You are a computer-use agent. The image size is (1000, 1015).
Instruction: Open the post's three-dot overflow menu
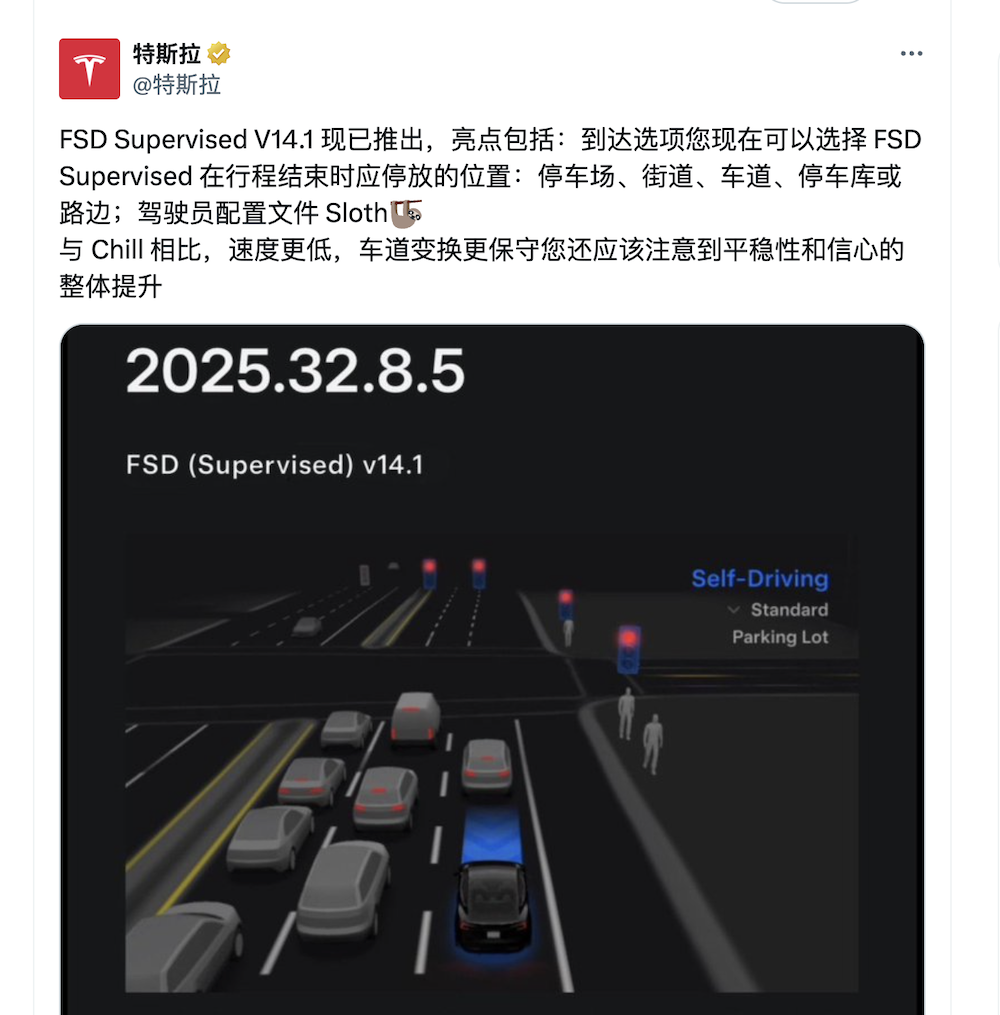pos(911,54)
